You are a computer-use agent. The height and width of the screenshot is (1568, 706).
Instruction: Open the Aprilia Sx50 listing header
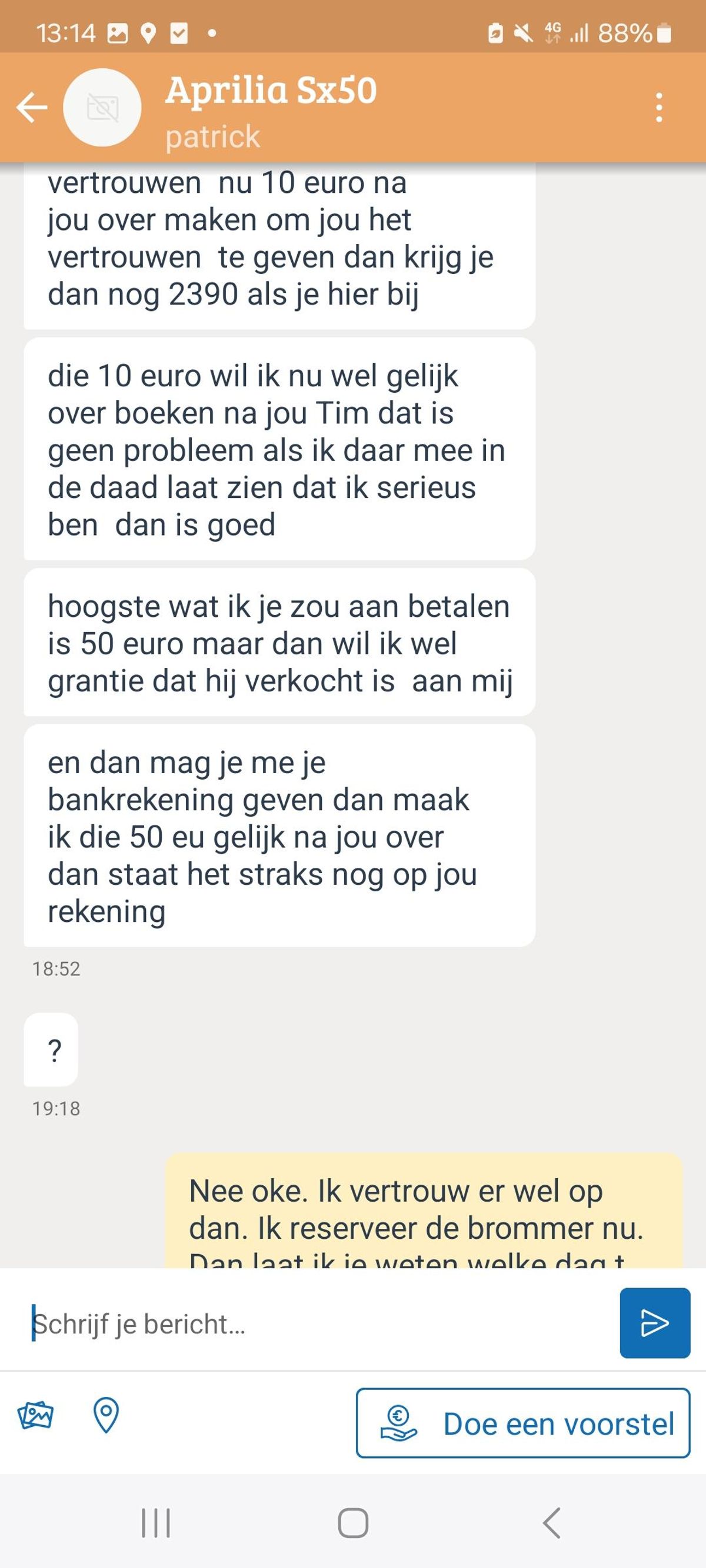[x=271, y=91]
